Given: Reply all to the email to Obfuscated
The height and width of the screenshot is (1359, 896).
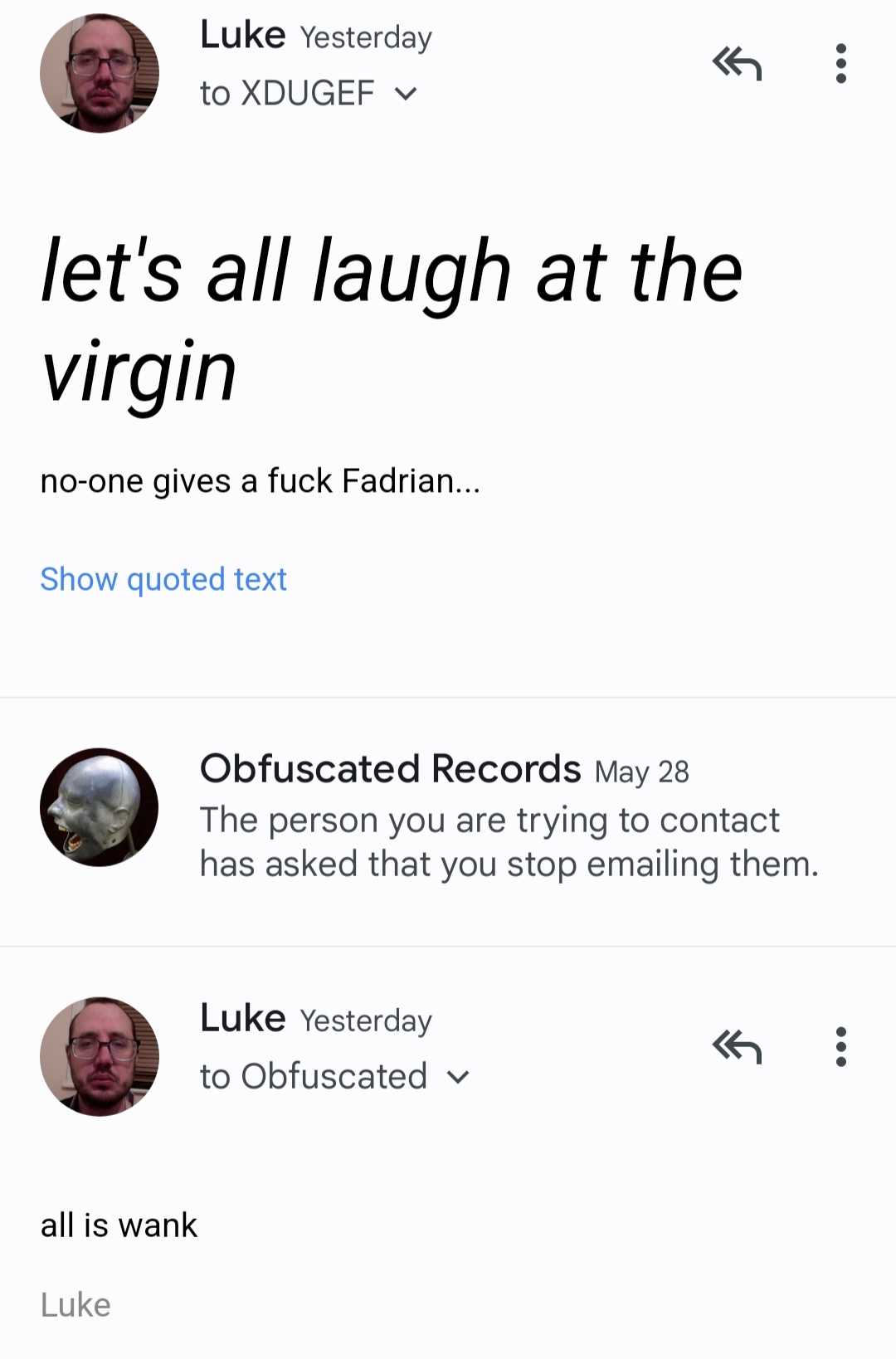Looking at the screenshot, I should pos(737,1046).
